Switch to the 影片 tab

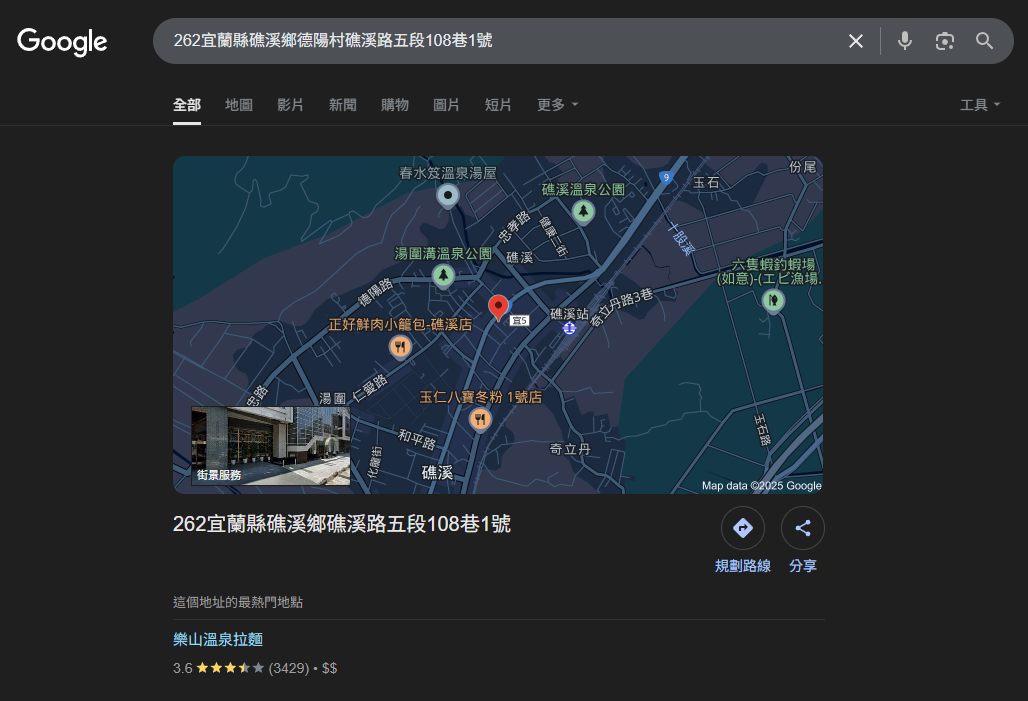[x=291, y=105]
